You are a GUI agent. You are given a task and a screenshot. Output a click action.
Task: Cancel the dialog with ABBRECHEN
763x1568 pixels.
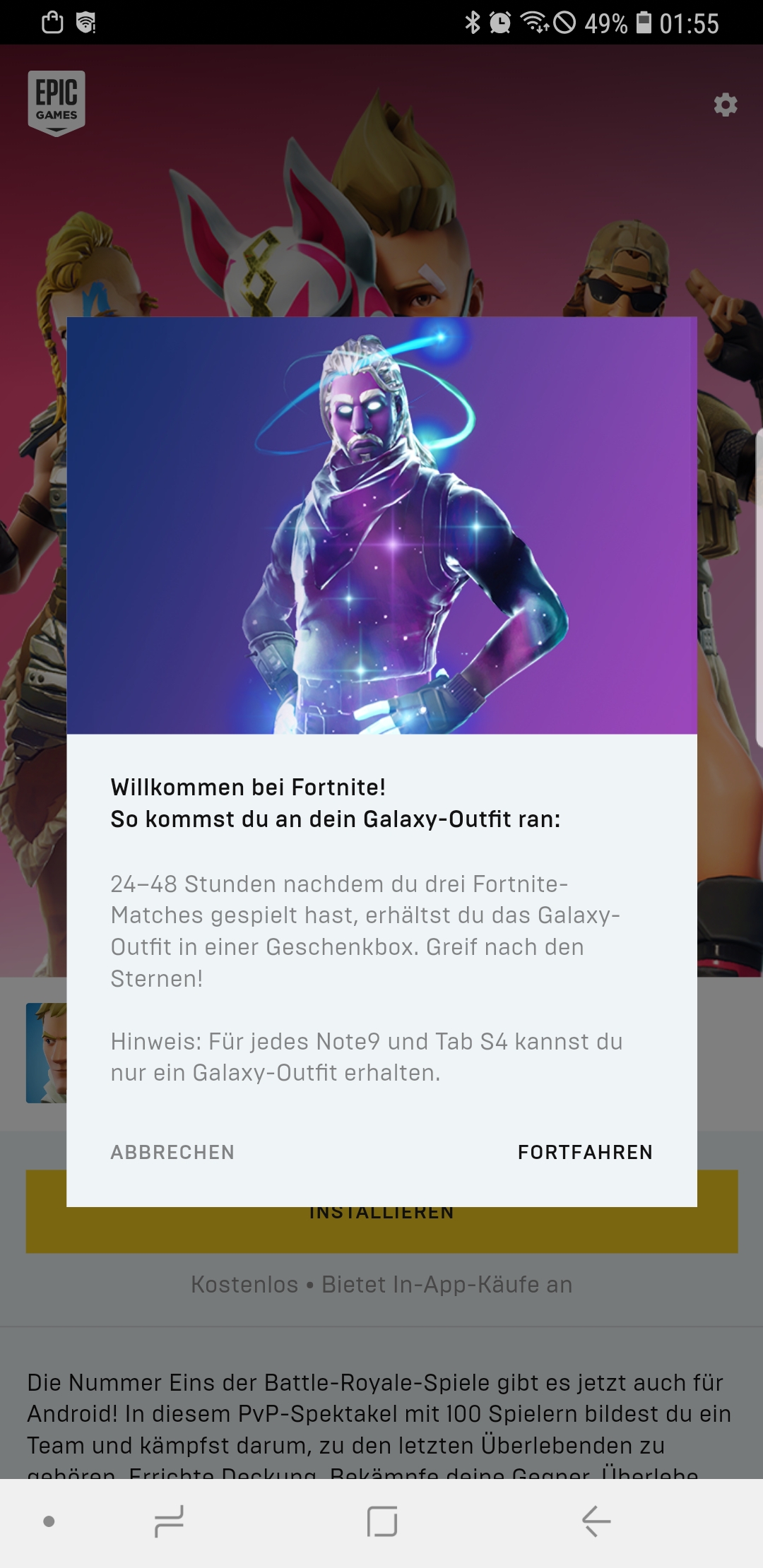coord(172,1152)
